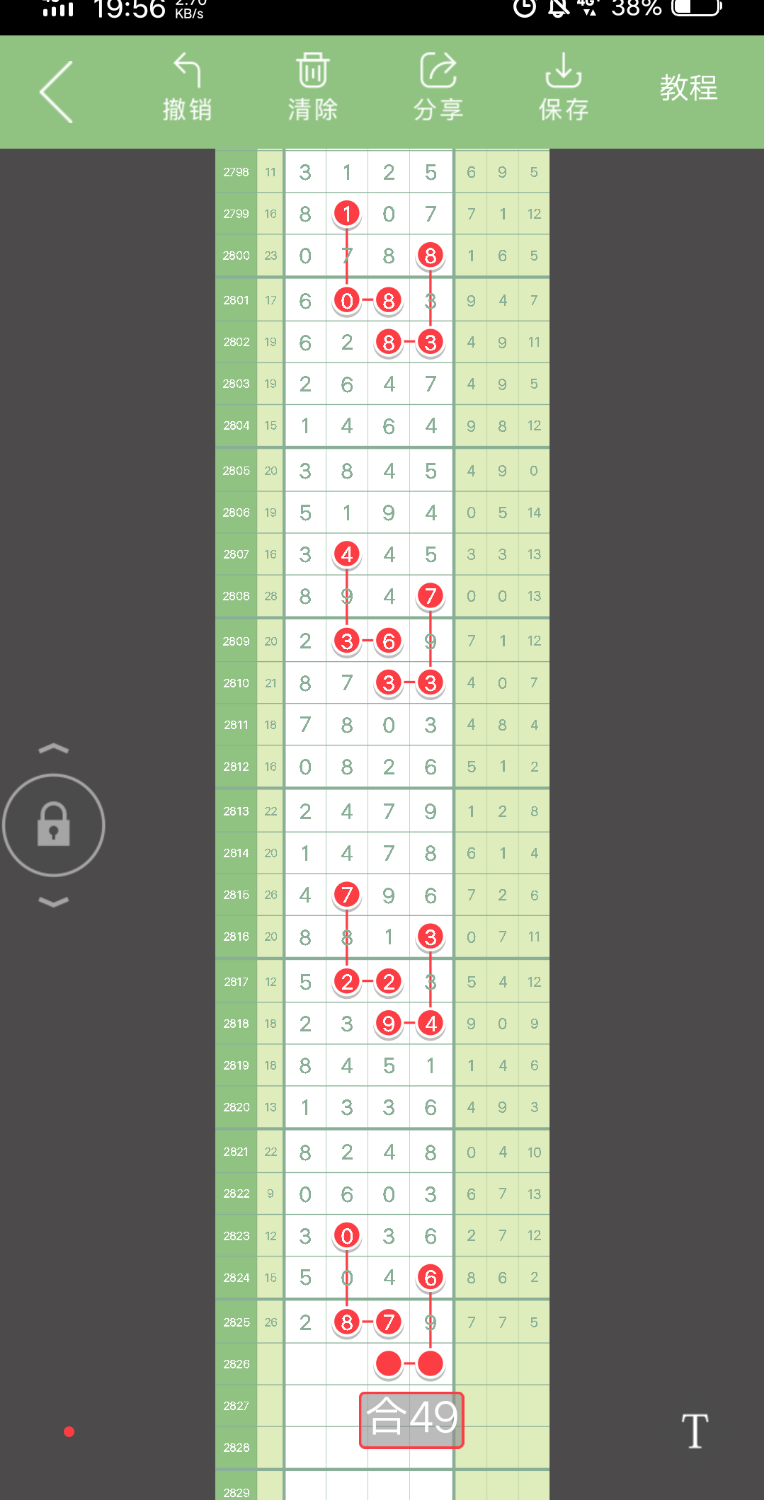Open the 教程 tutorial
764x1500 pixels.
tap(688, 88)
